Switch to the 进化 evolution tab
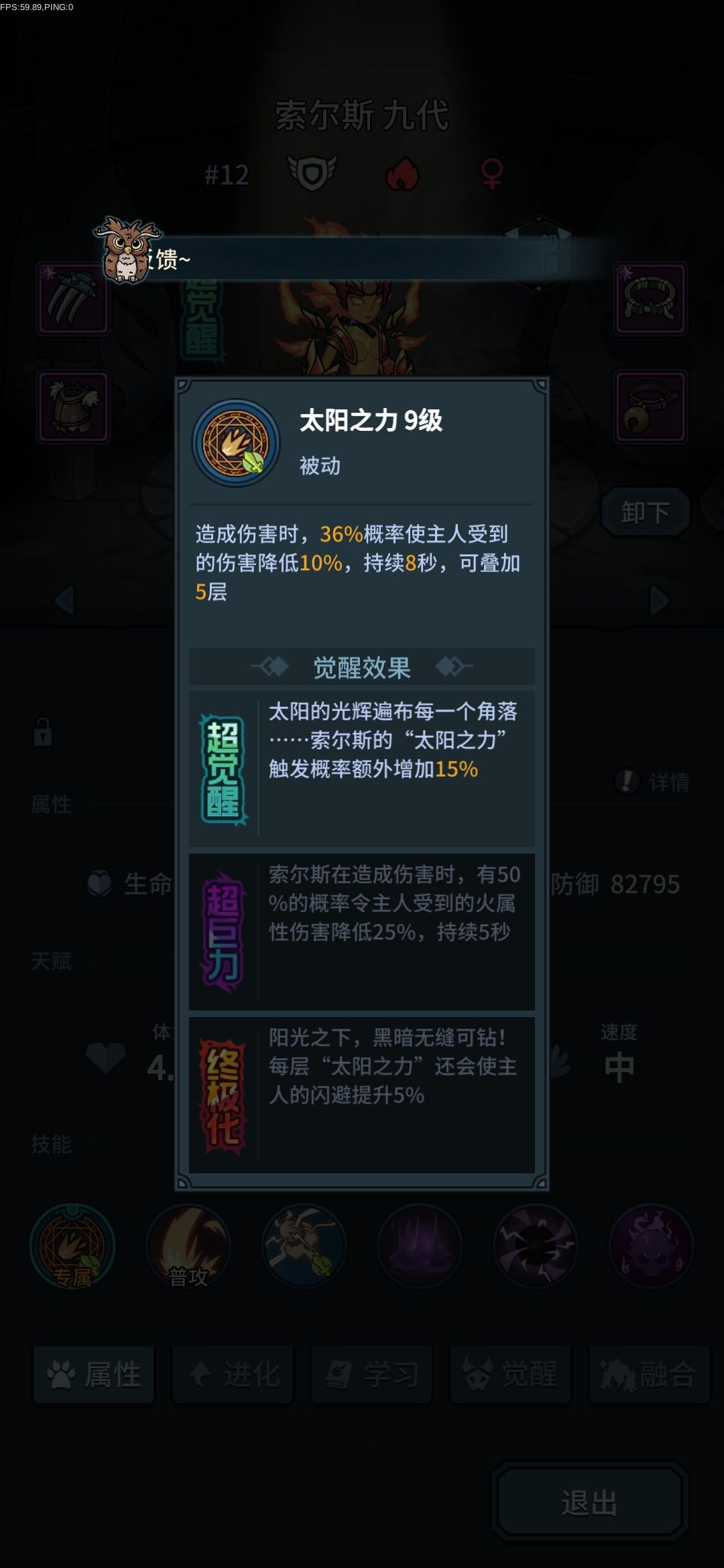Viewport: 724px width, 1568px height. (233, 1375)
